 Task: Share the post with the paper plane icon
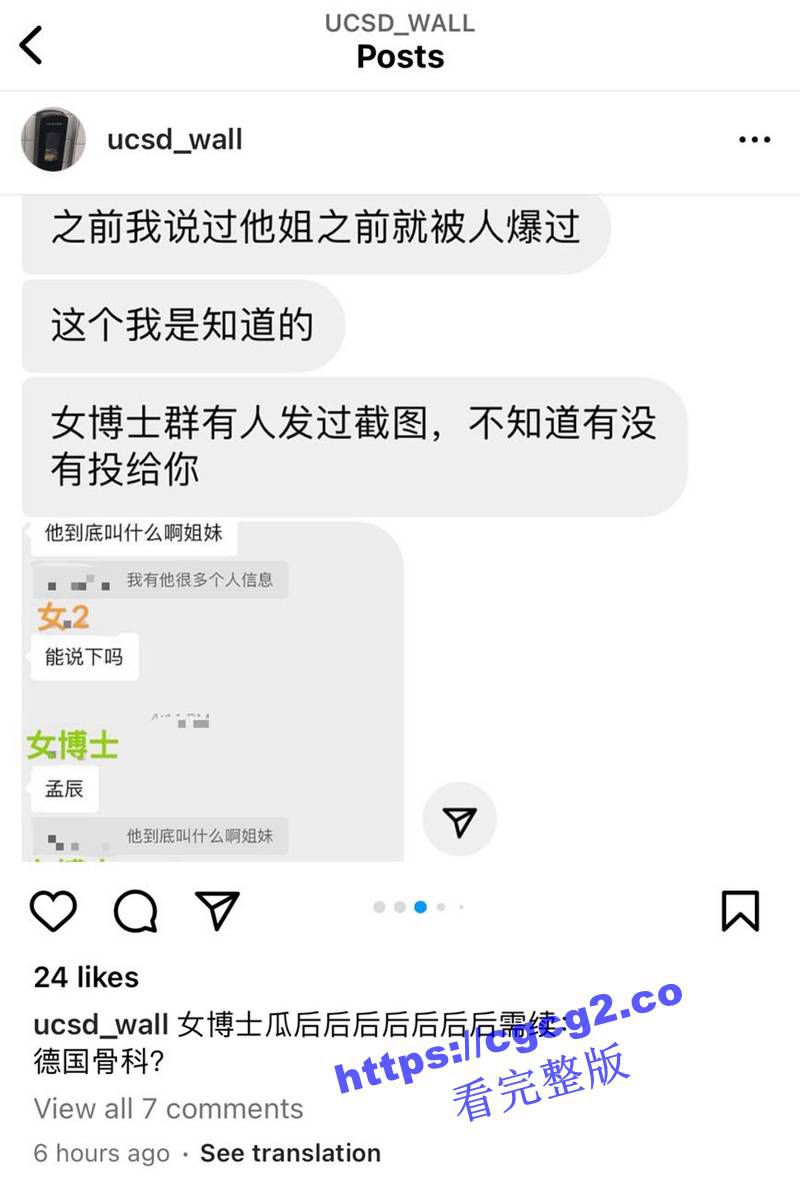coord(217,911)
